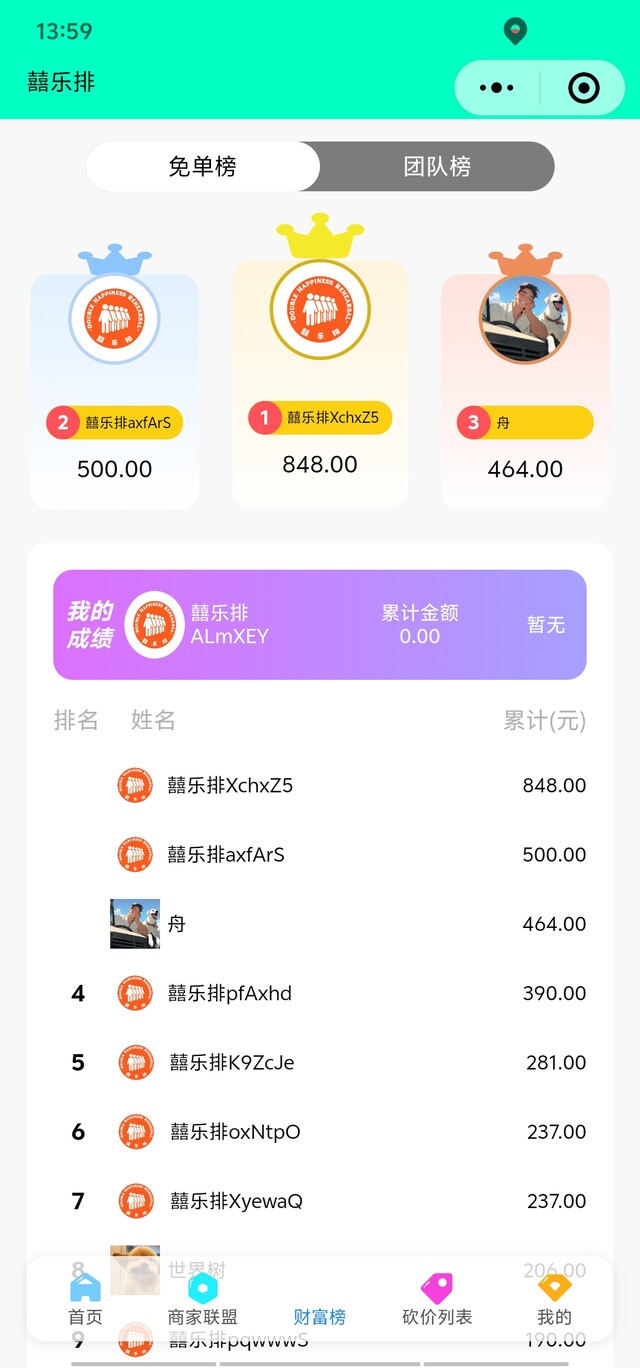Open the mini program more options menu
This screenshot has height=1368, width=640.
click(x=497, y=88)
